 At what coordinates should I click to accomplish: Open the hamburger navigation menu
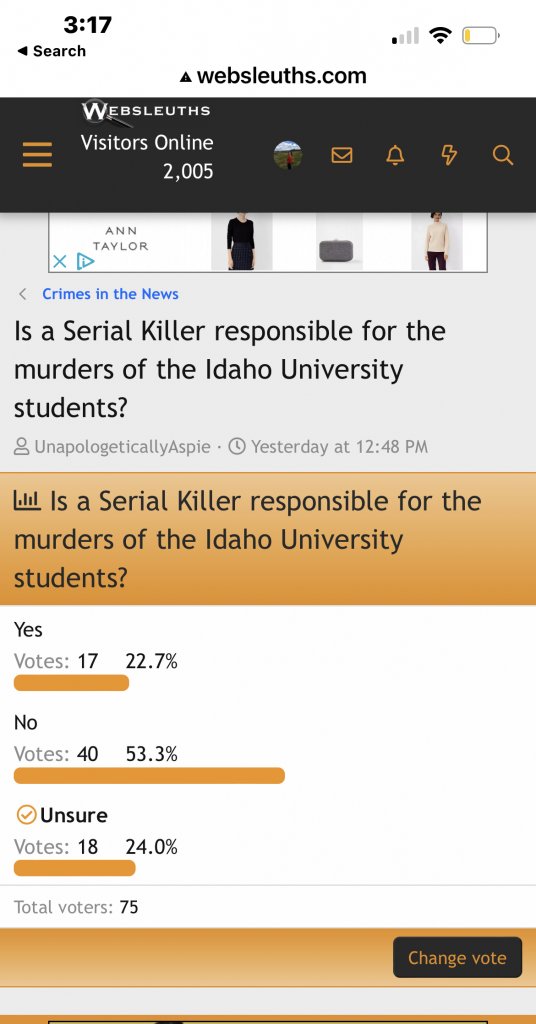(x=37, y=155)
